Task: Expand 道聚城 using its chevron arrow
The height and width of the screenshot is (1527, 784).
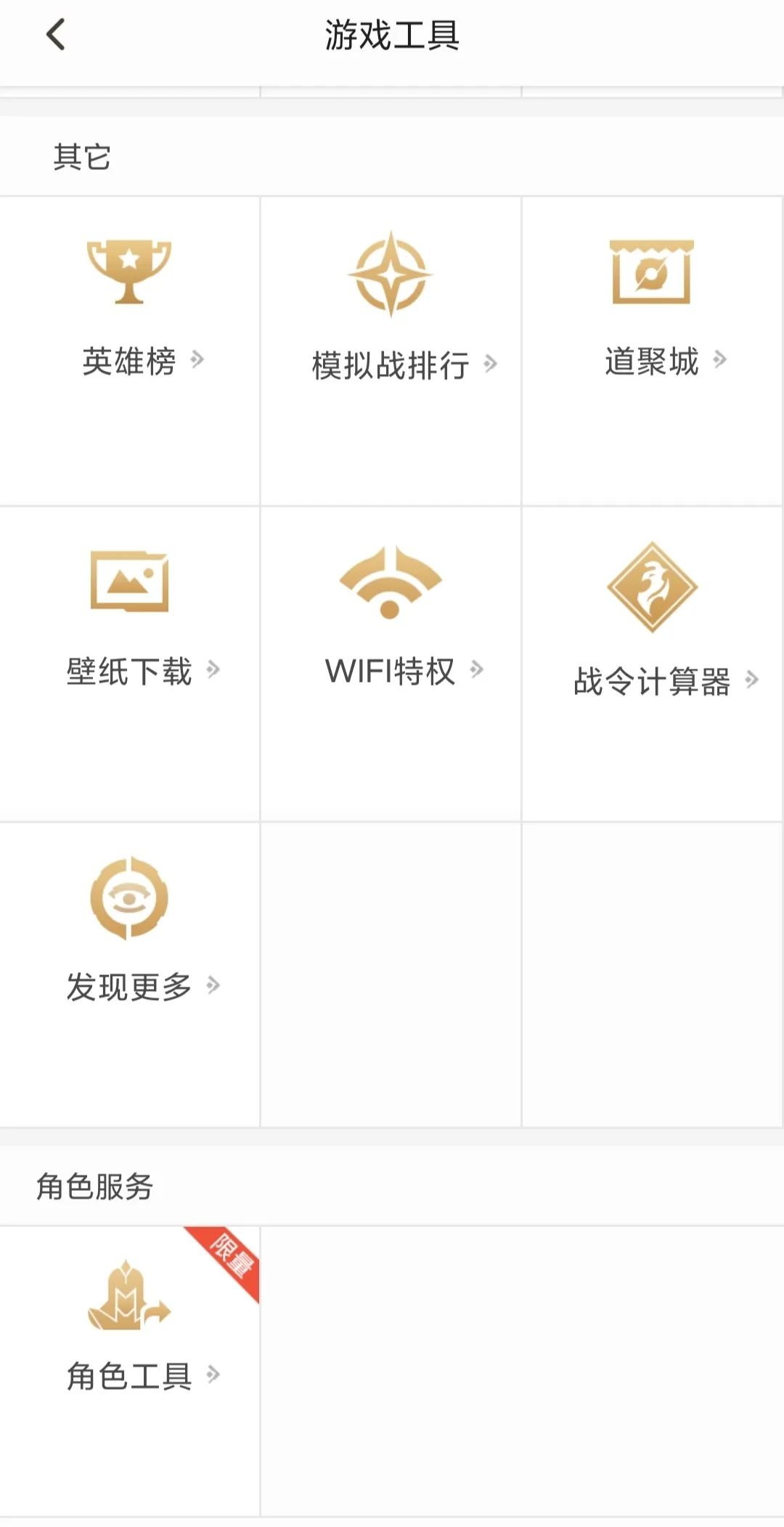Action: pyautogui.click(x=719, y=358)
